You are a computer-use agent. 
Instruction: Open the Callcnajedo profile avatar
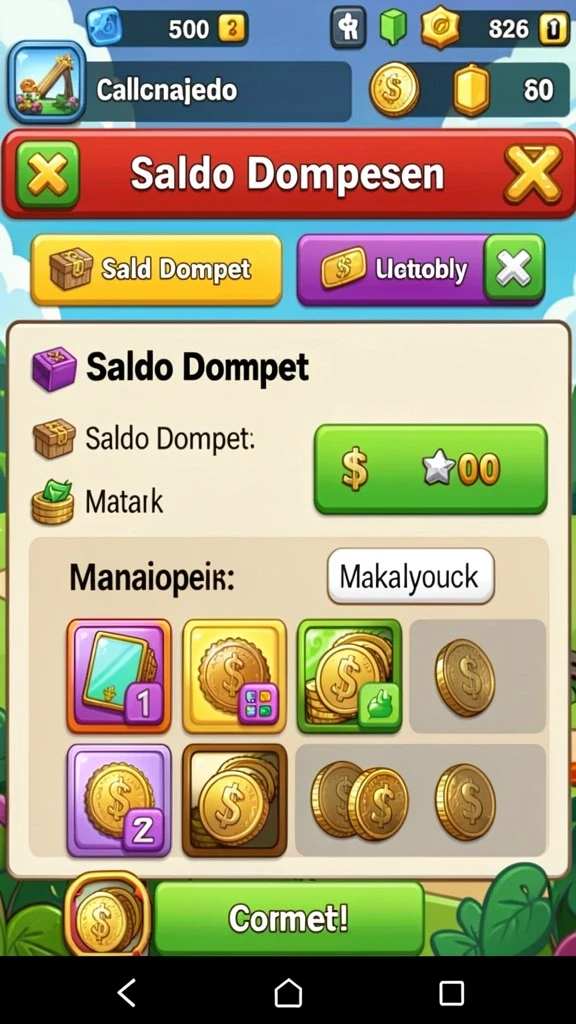tap(47, 82)
